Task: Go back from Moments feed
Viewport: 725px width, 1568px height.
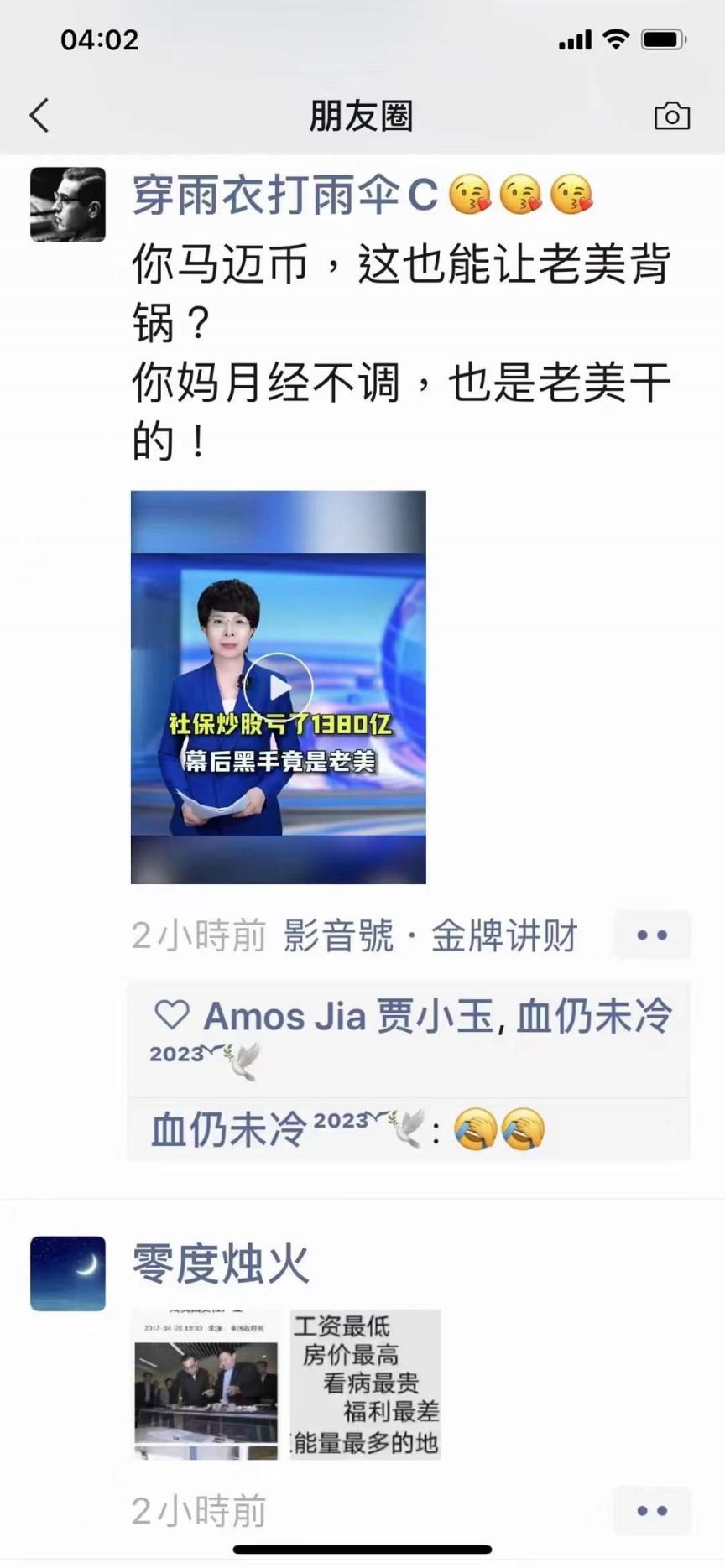Action: point(39,116)
